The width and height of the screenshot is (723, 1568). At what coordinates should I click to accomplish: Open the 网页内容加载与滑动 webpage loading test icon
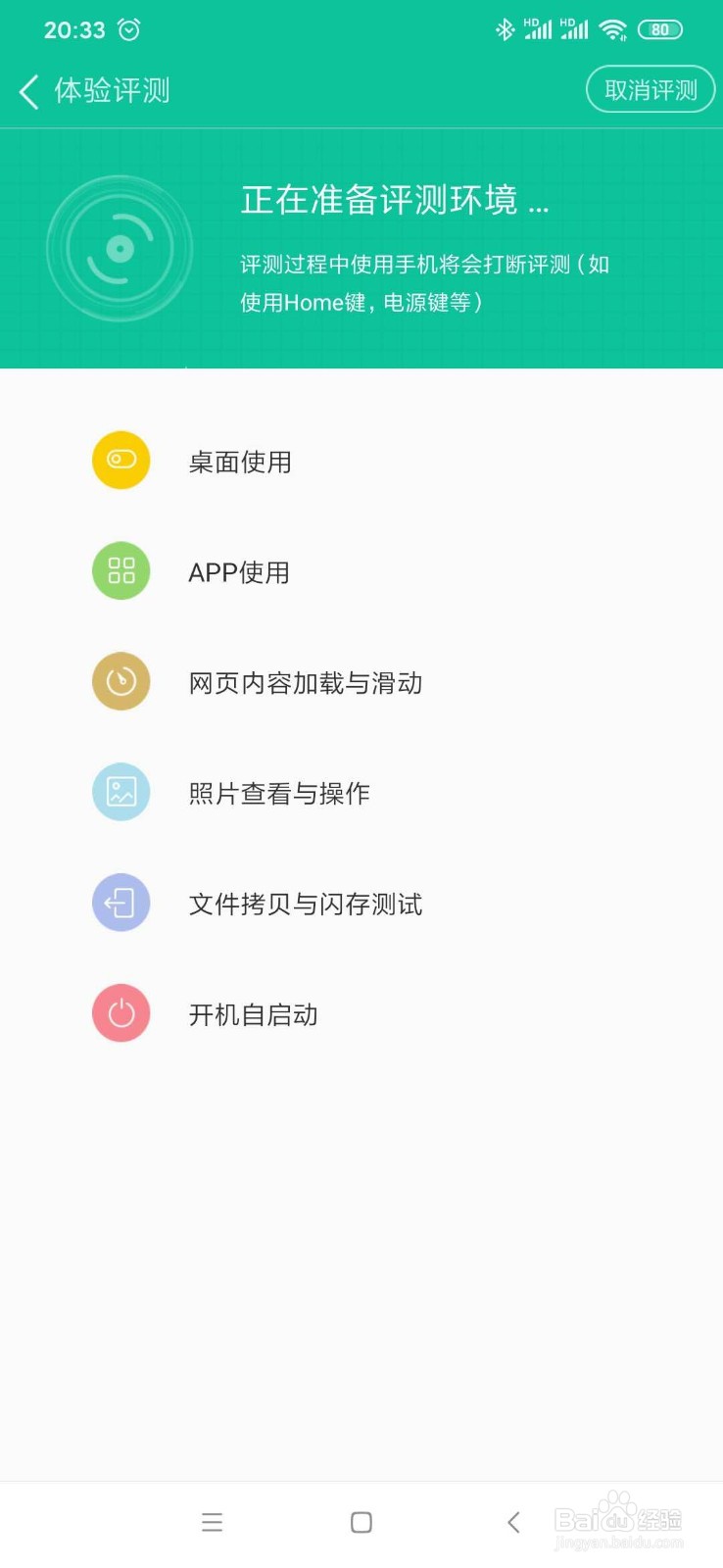pyautogui.click(x=120, y=681)
